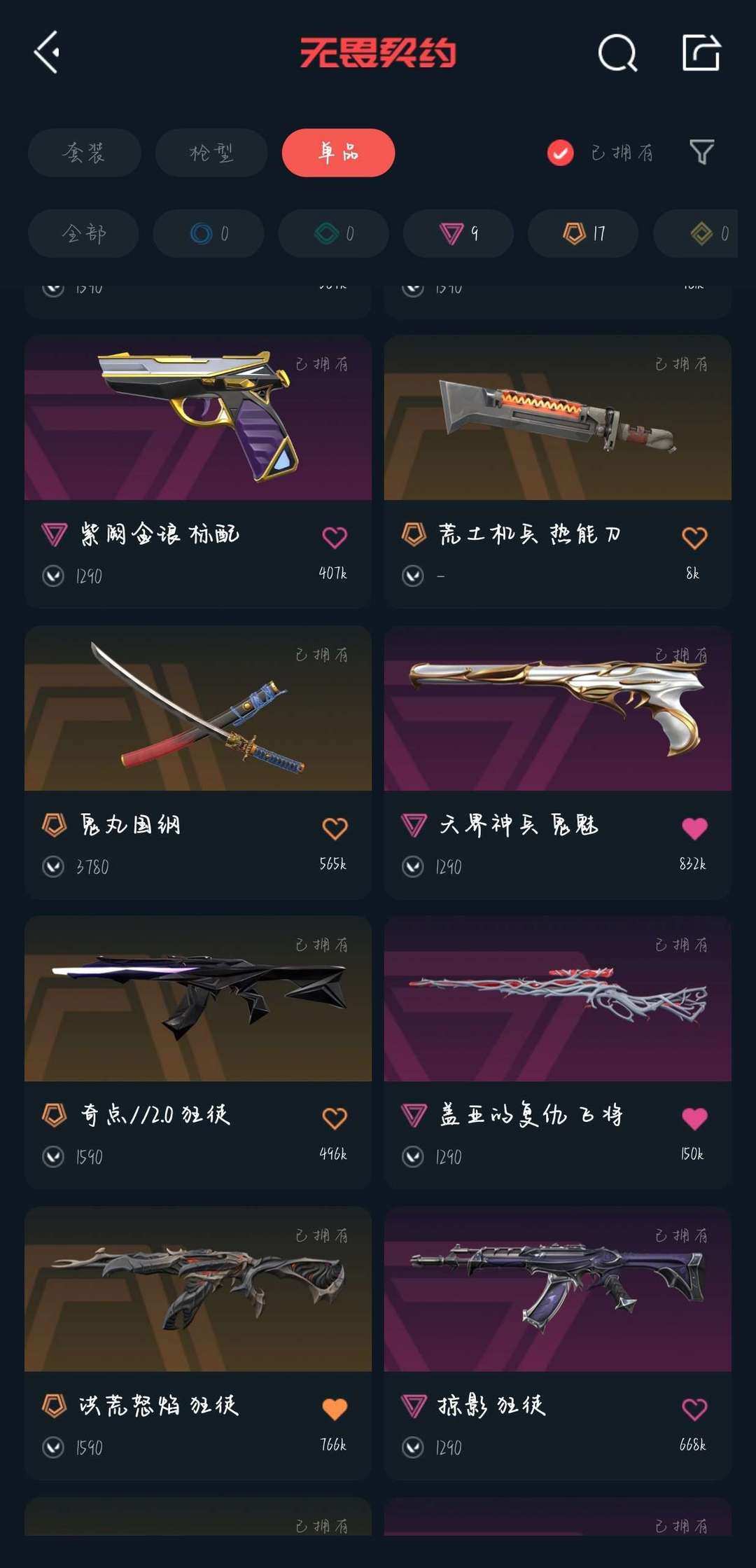Select the 全部 tier chip
Viewport: 756px width, 1568px height.
[x=83, y=233]
